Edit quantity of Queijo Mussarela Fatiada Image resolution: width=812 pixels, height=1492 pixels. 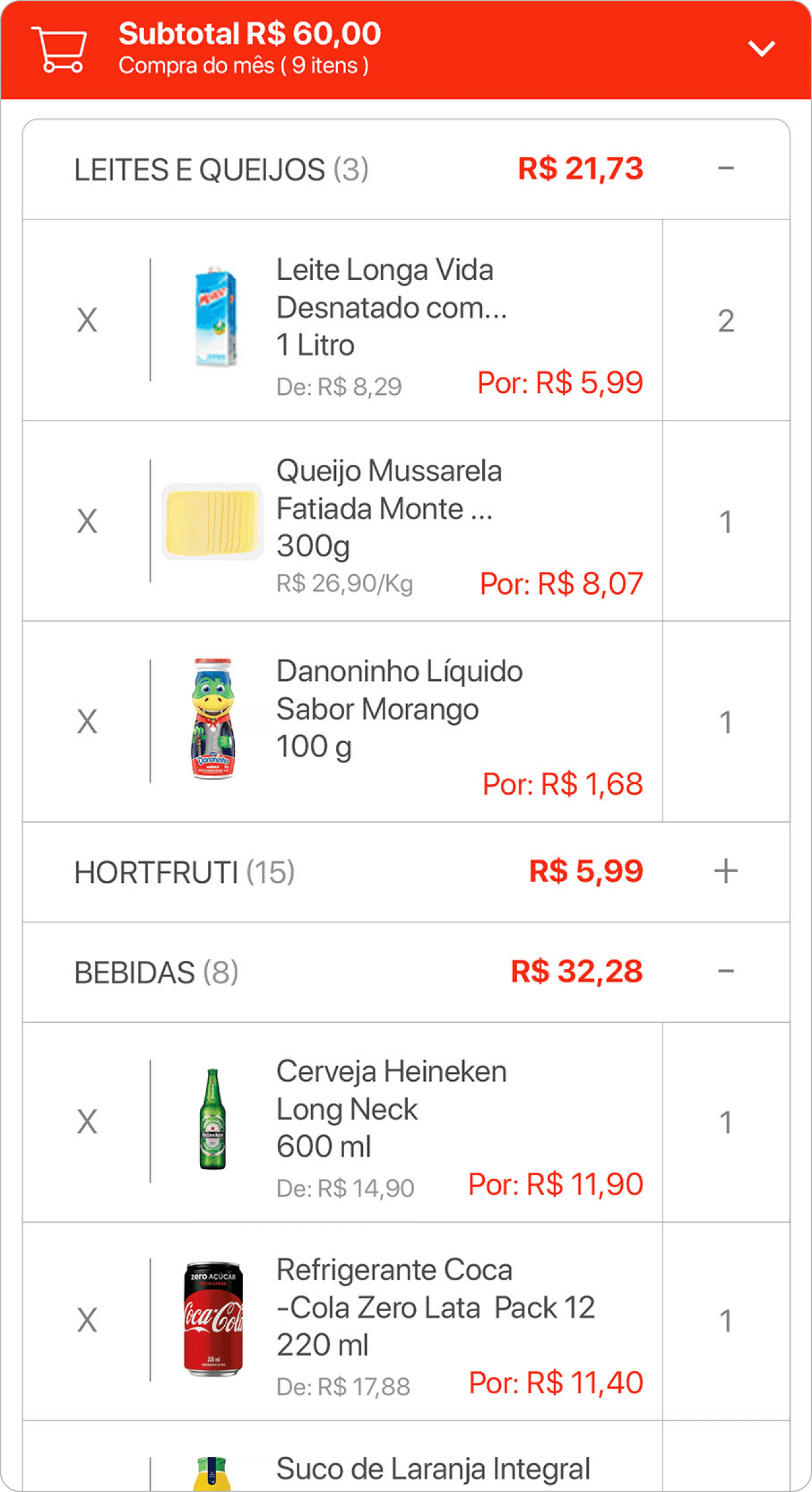[725, 521]
